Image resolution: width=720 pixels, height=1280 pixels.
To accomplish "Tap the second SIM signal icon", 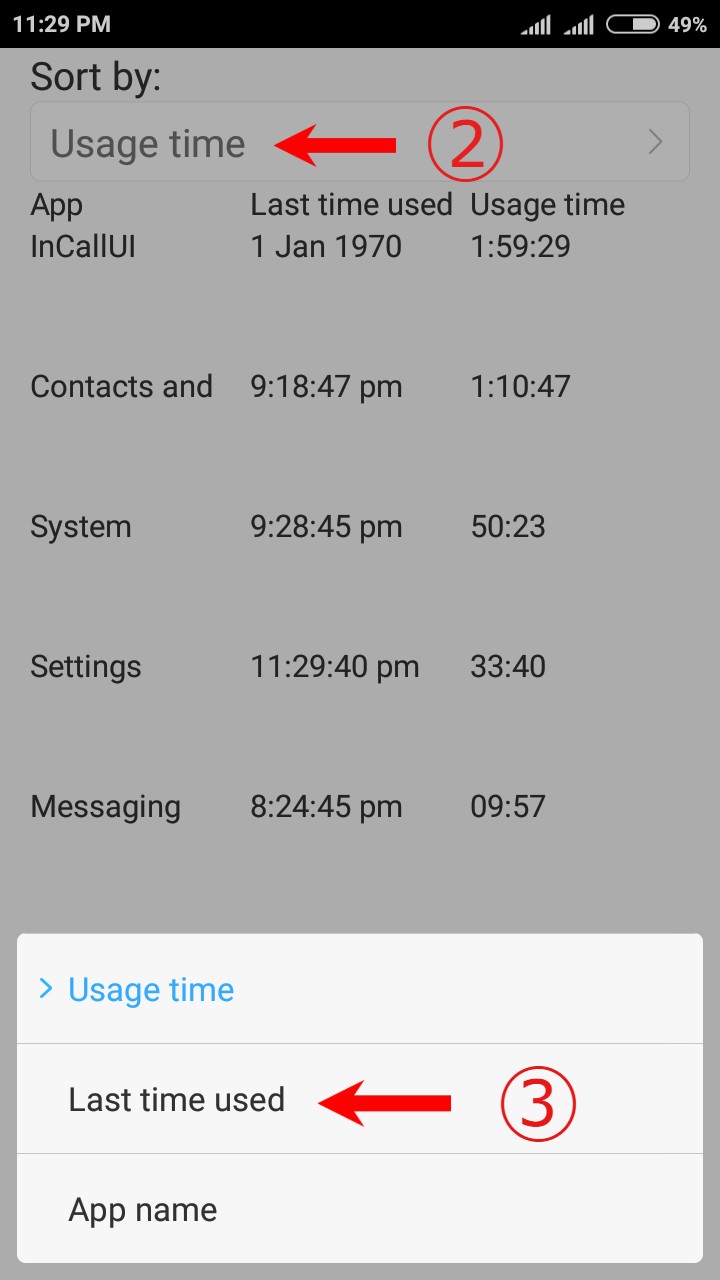I will [x=579, y=24].
